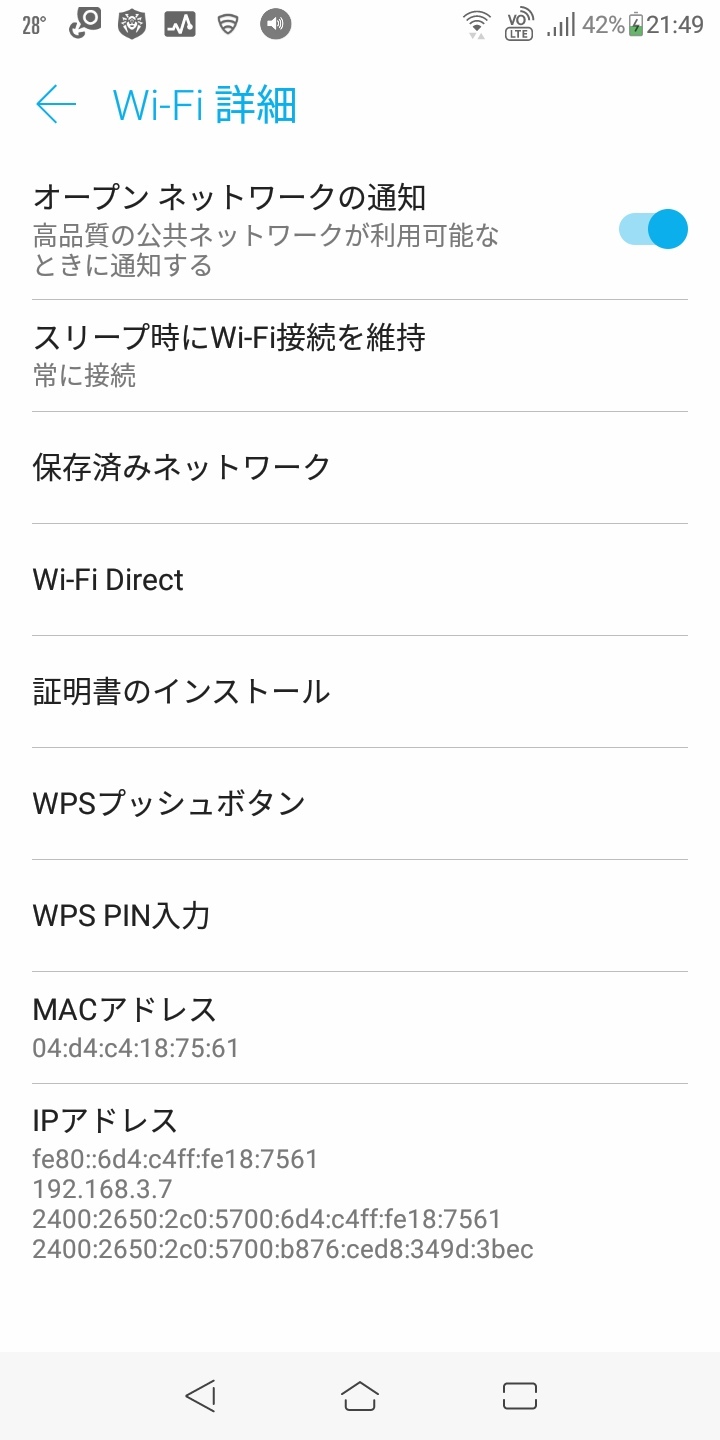Open Wi-Fi Direct

[x=108, y=580]
